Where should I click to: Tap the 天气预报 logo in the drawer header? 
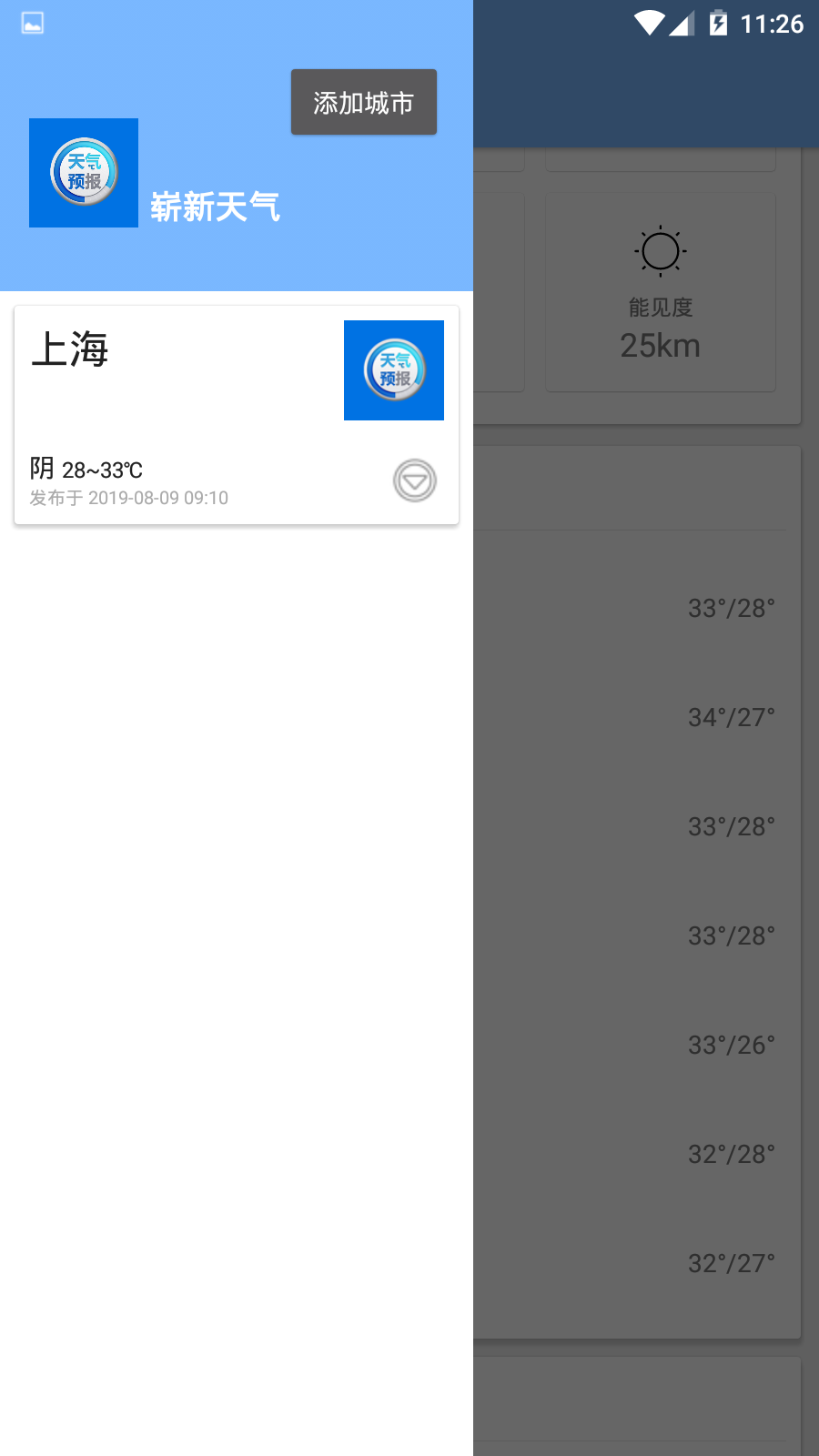pos(83,172)
